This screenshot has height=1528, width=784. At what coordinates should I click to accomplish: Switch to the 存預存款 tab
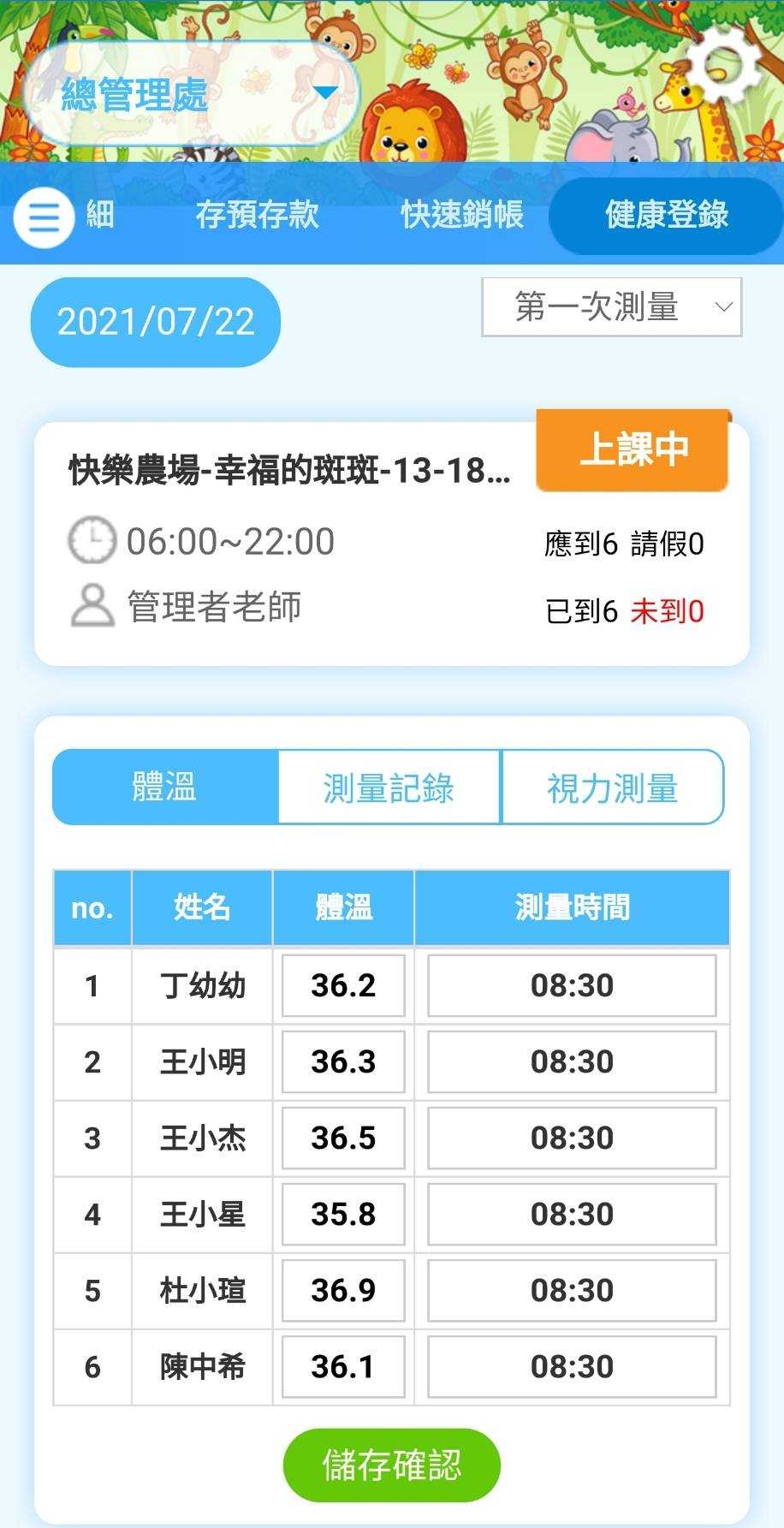[257, 215]
